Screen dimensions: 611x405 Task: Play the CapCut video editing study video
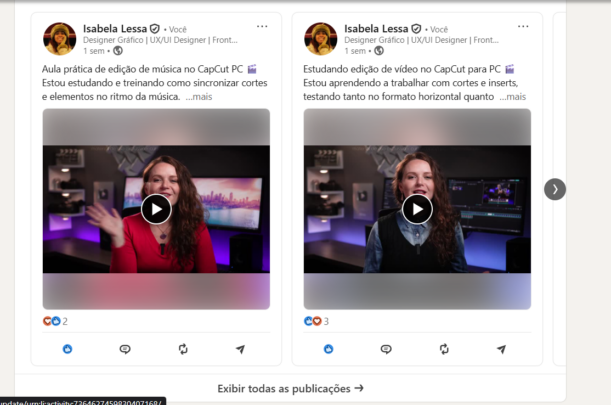point(417,209)
